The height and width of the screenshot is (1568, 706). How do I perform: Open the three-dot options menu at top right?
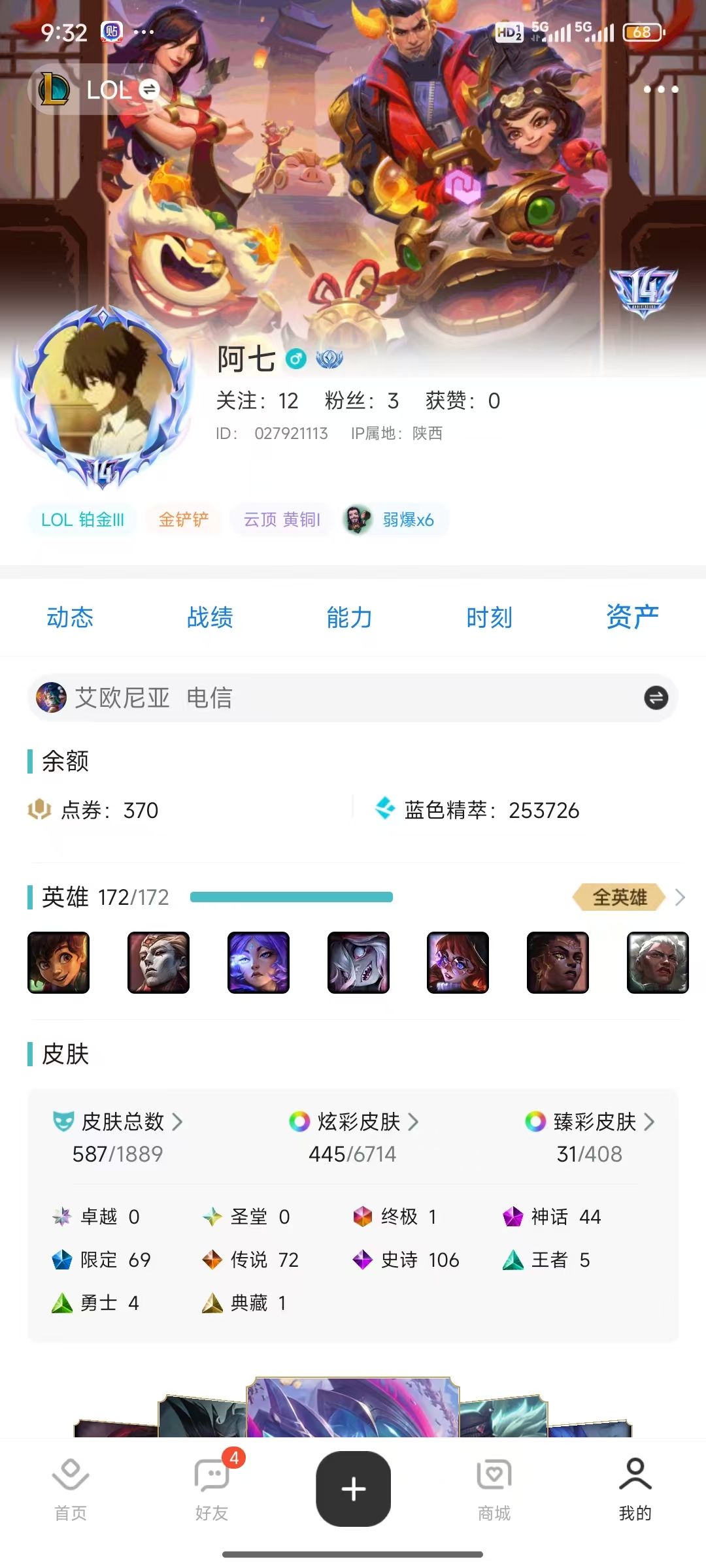663,90
